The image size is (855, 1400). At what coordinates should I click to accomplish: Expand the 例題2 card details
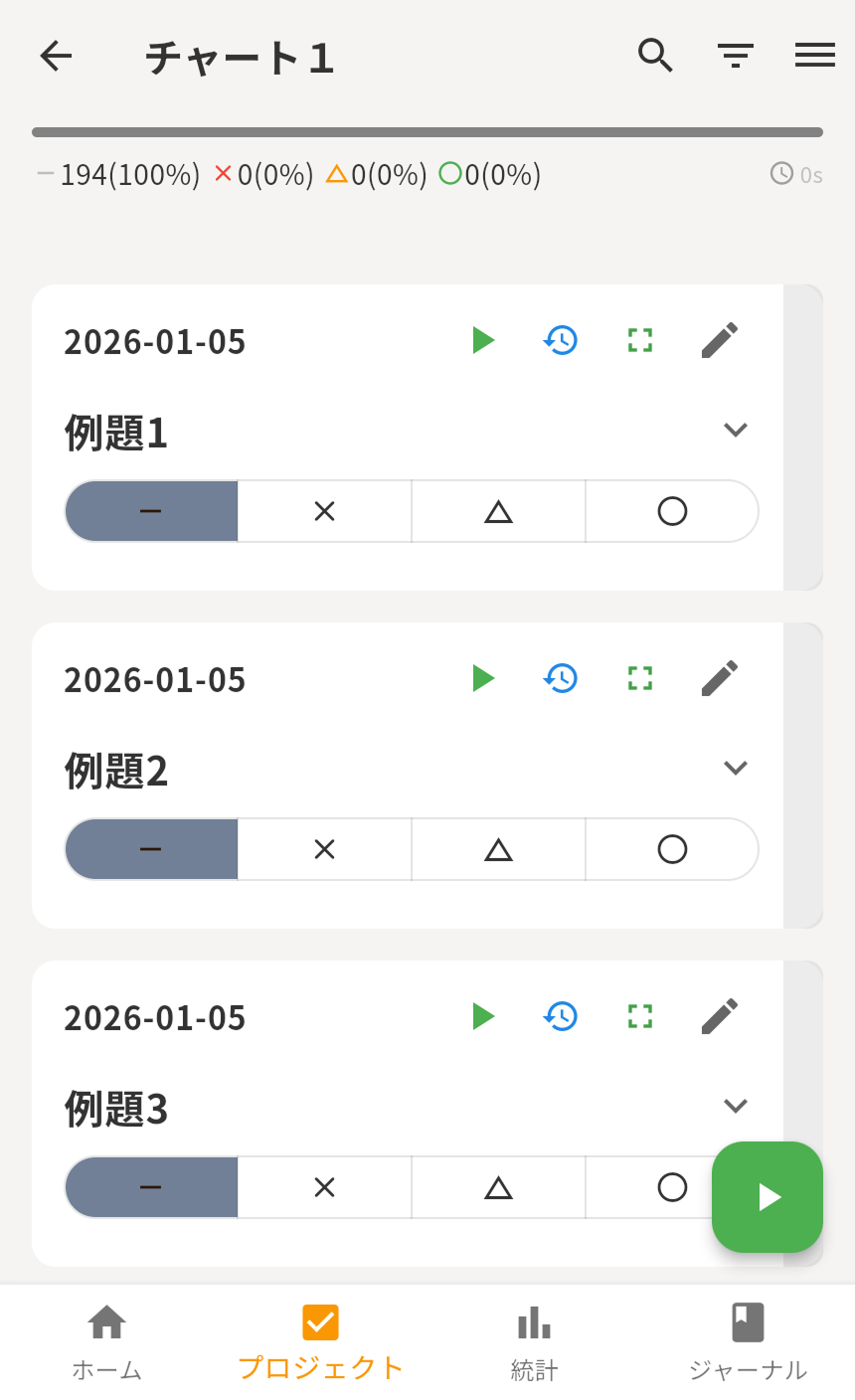736,768
